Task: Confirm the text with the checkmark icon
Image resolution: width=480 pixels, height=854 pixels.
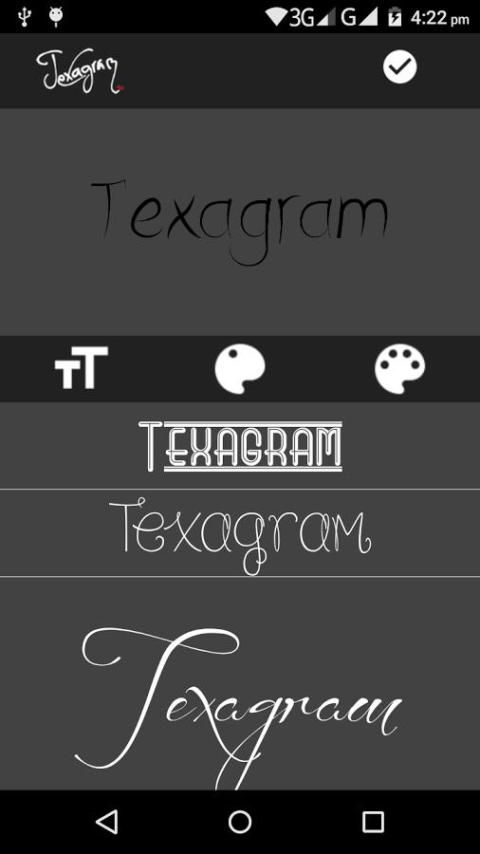Action: tap(399, 68)
